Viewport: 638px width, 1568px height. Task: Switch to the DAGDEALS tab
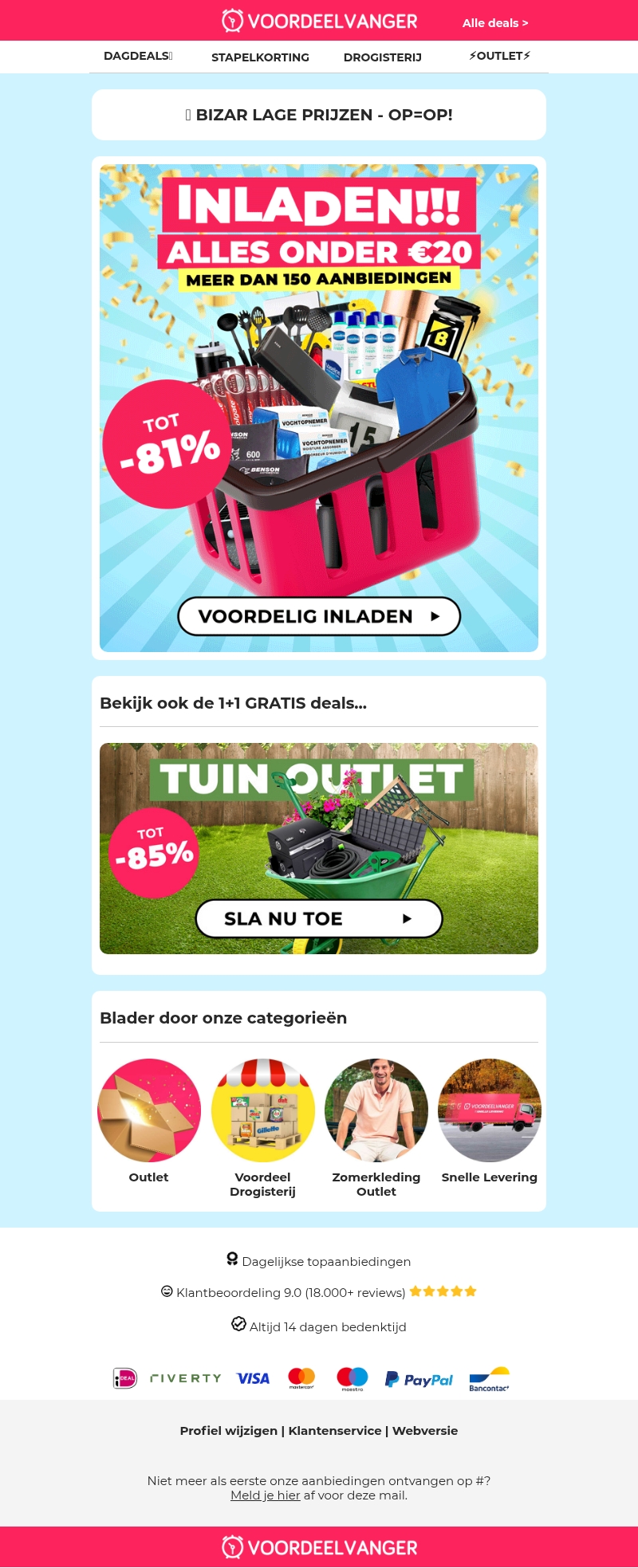(x=138, y=56)
